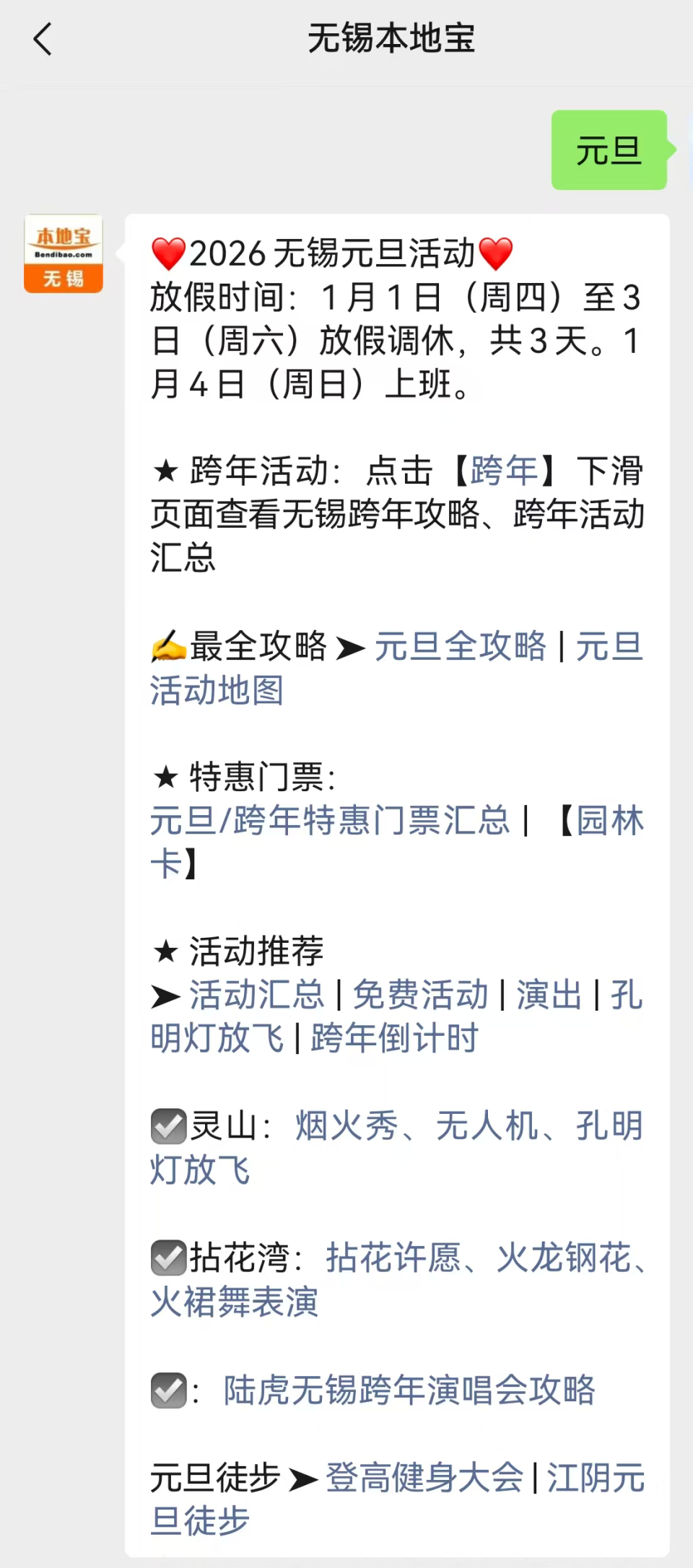
Task: Go back from the 无锡本地宝 chat
Action: (x=43, y=39)
